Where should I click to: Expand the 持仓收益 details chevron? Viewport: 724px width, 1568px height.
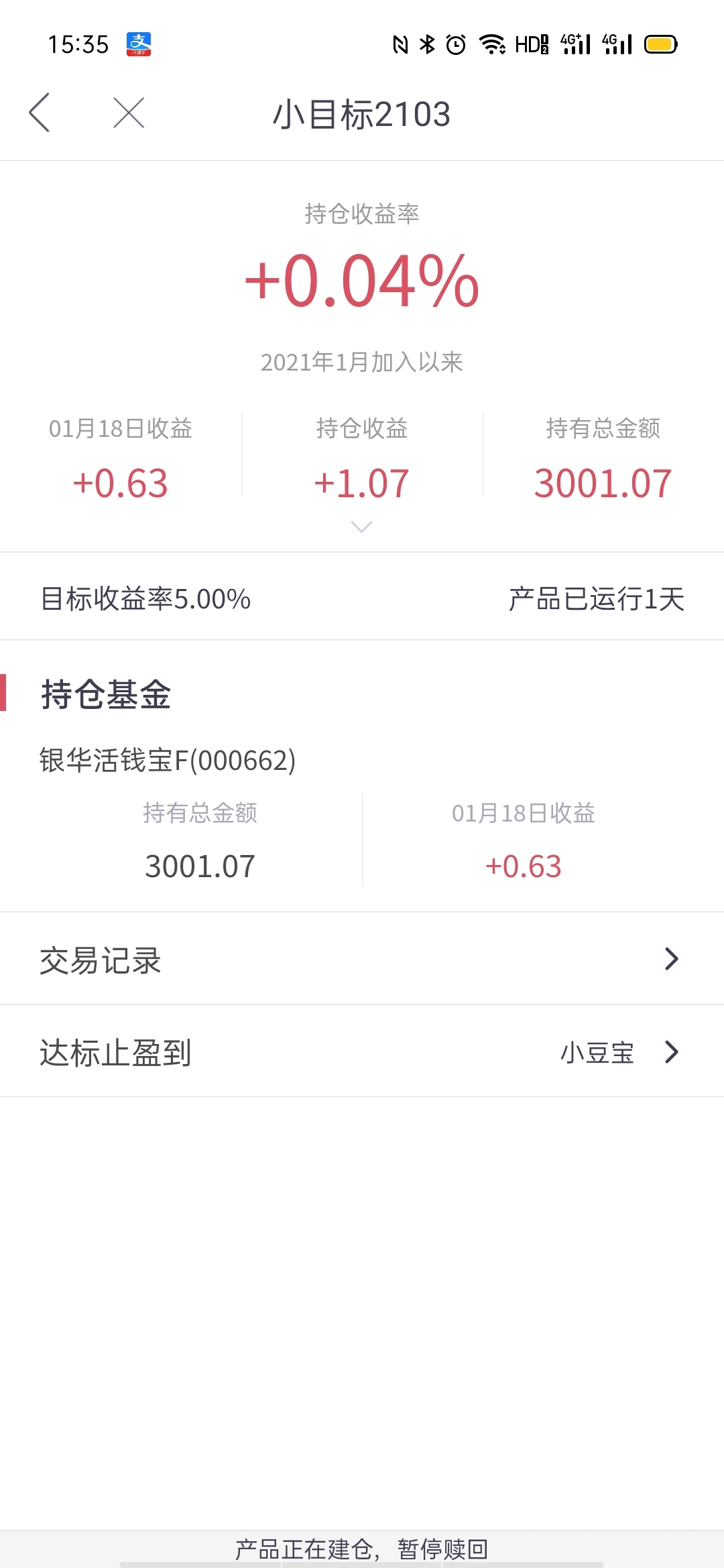[x=361, y=527]
